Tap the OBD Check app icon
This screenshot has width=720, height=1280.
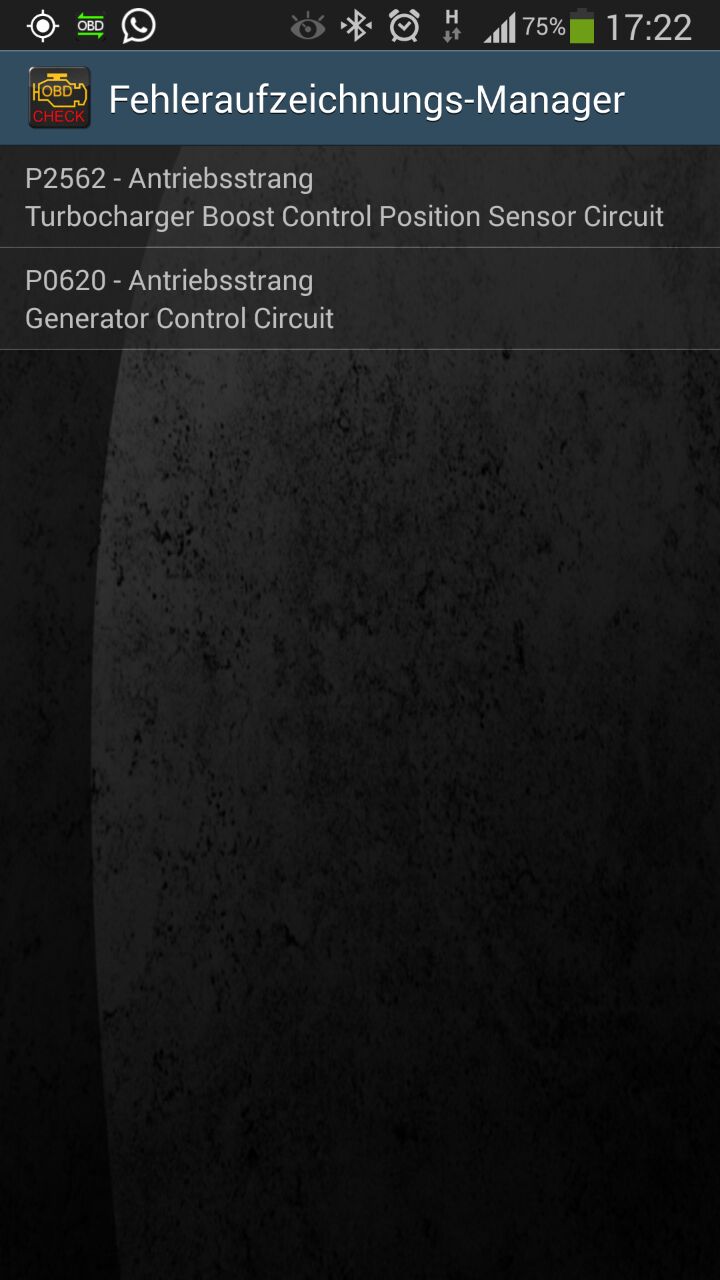pos(59,98)
